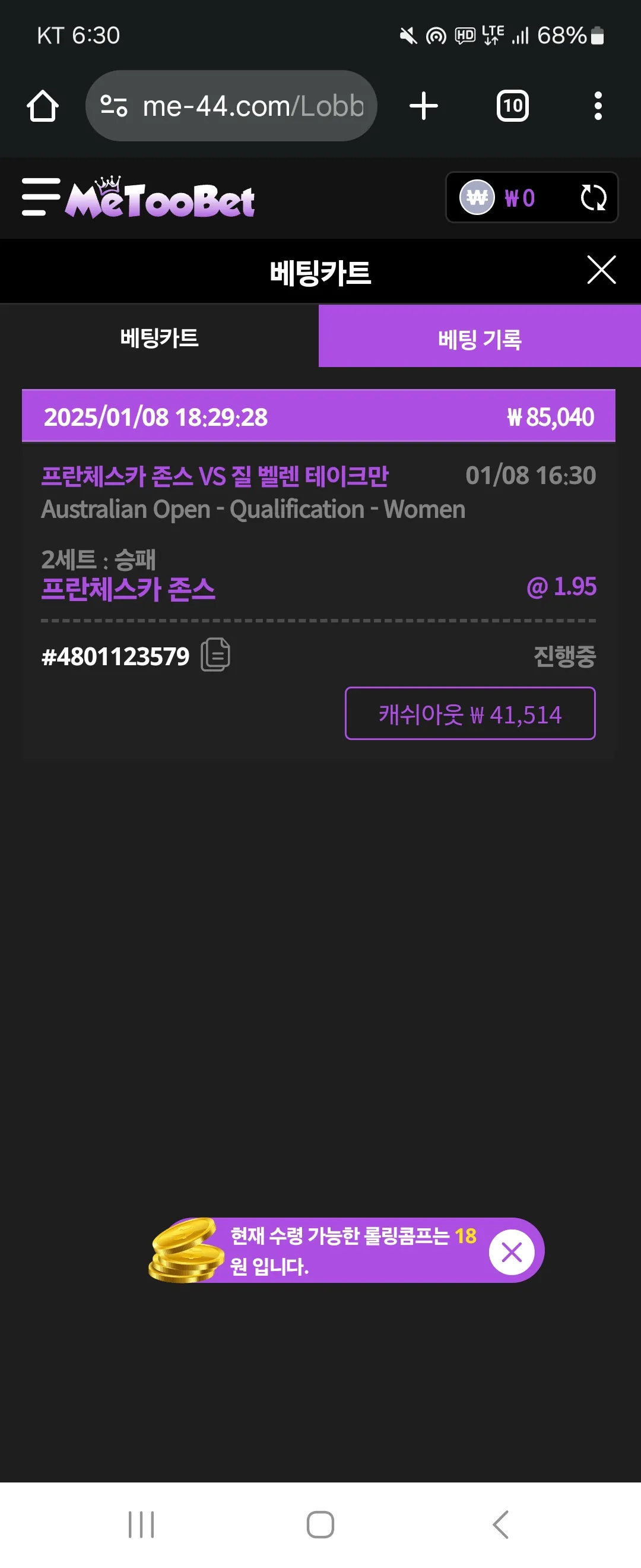The width and height of the screenshot is (641, 1568).
Task: Open the recent apps view
Action: pos(141,1524)
